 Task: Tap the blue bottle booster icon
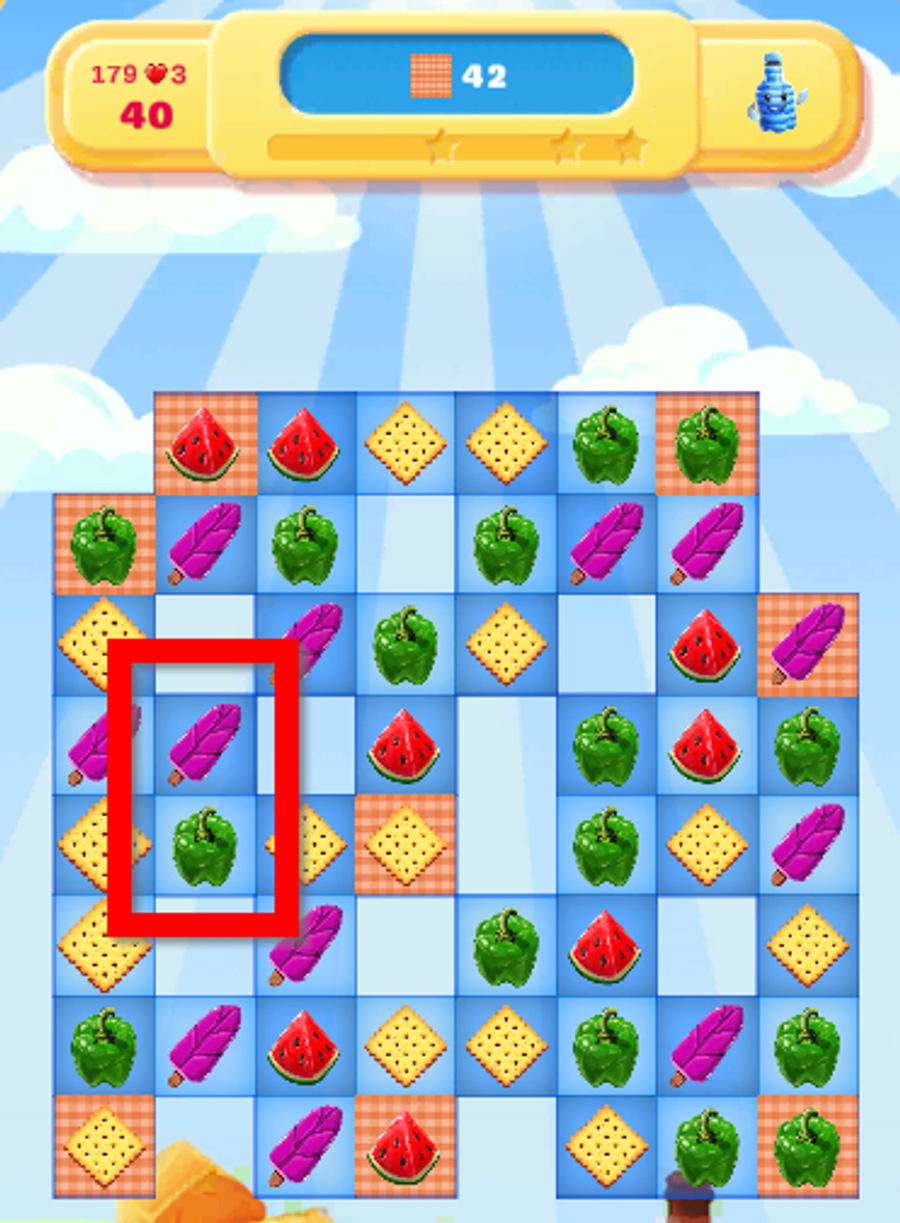pyautogui.click(x=777, y=93)
